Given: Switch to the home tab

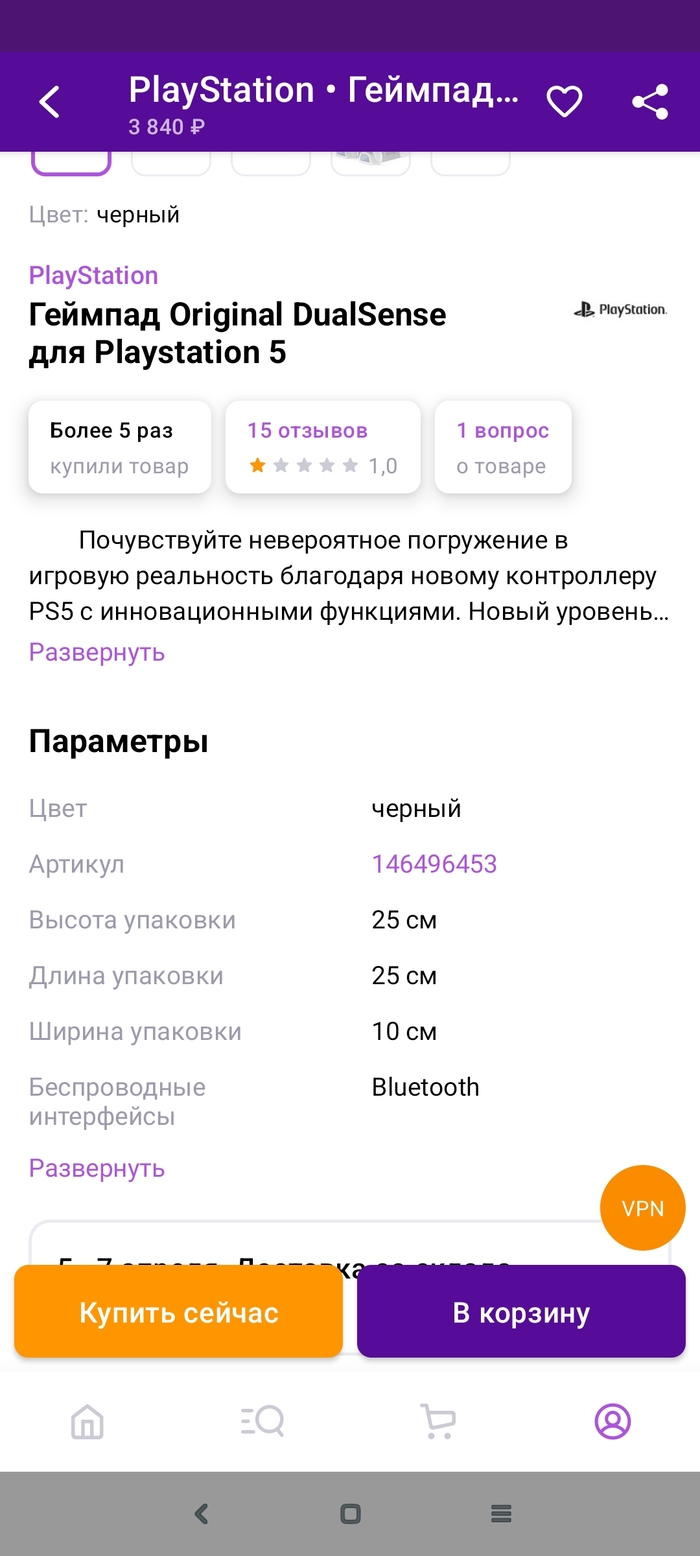Looking at the screenshot, I should pos(88,1421).
